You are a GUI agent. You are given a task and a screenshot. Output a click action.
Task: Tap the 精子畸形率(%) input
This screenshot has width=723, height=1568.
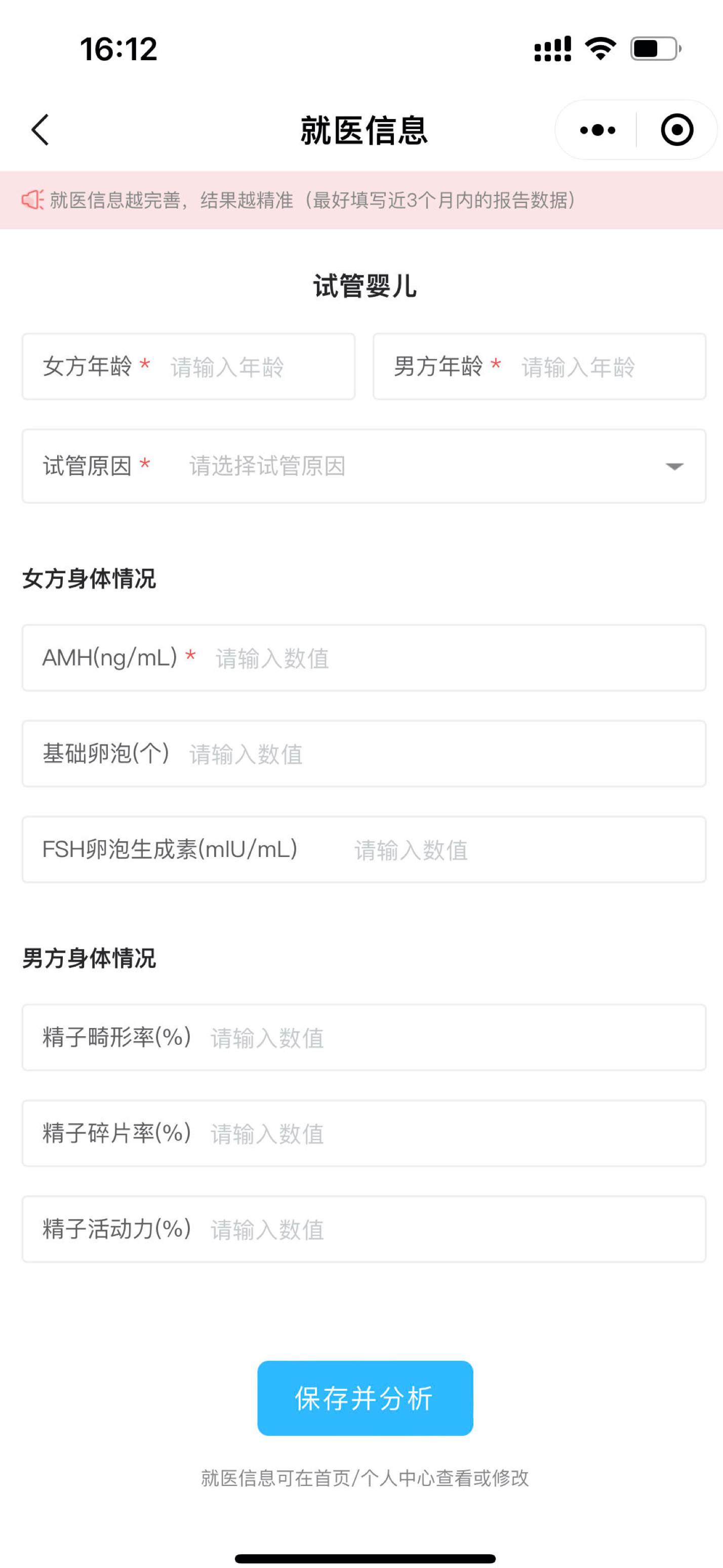364,1038
